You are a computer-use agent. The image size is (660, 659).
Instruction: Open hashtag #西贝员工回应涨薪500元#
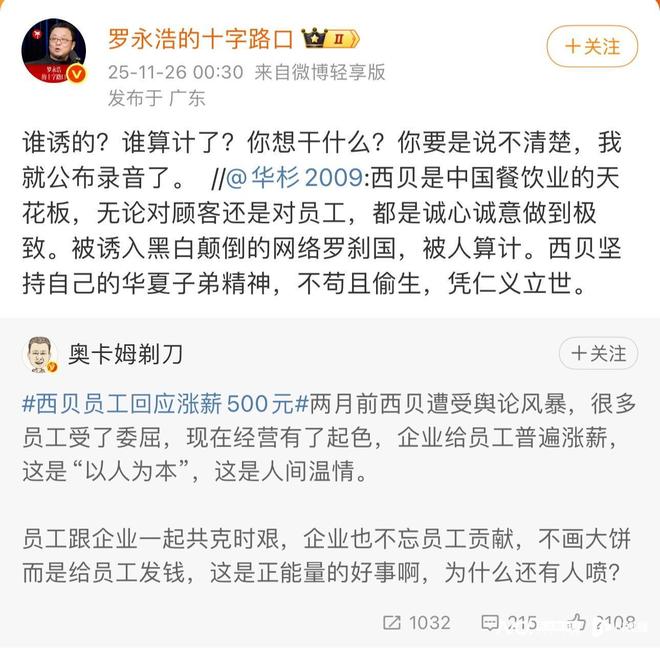click(158, 404)
